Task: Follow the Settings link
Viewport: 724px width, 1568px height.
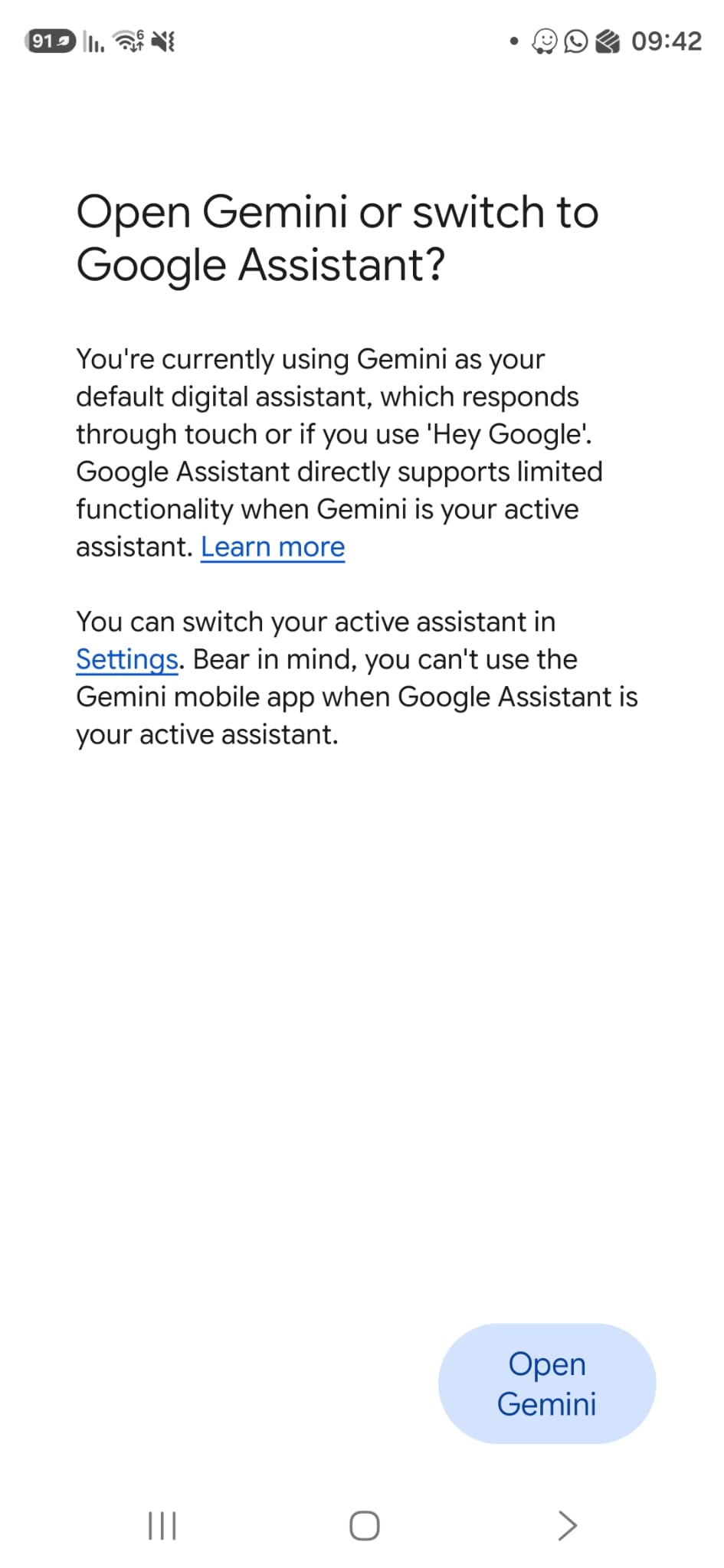Action: click(x=127, y=659)
